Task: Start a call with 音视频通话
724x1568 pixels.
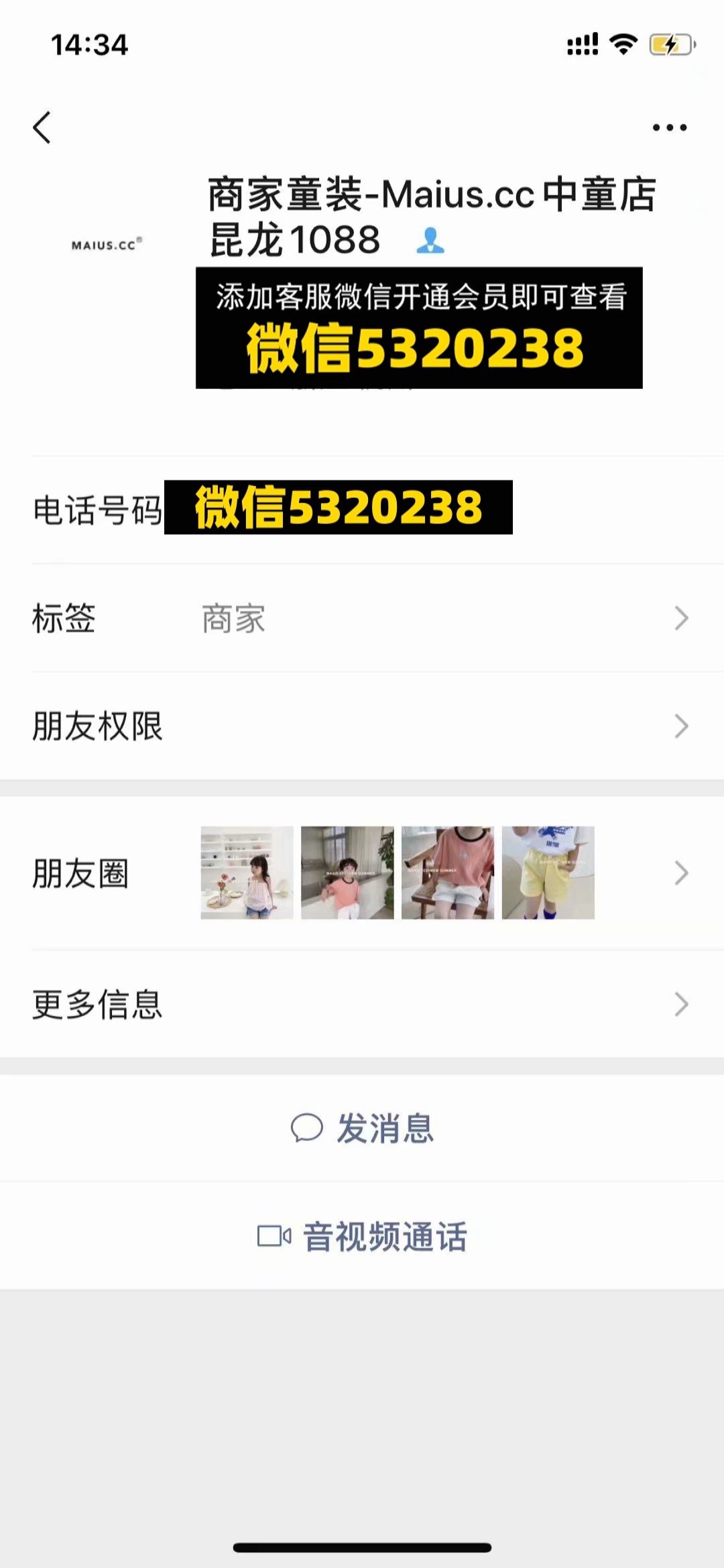Action: tap(362, 1236)
